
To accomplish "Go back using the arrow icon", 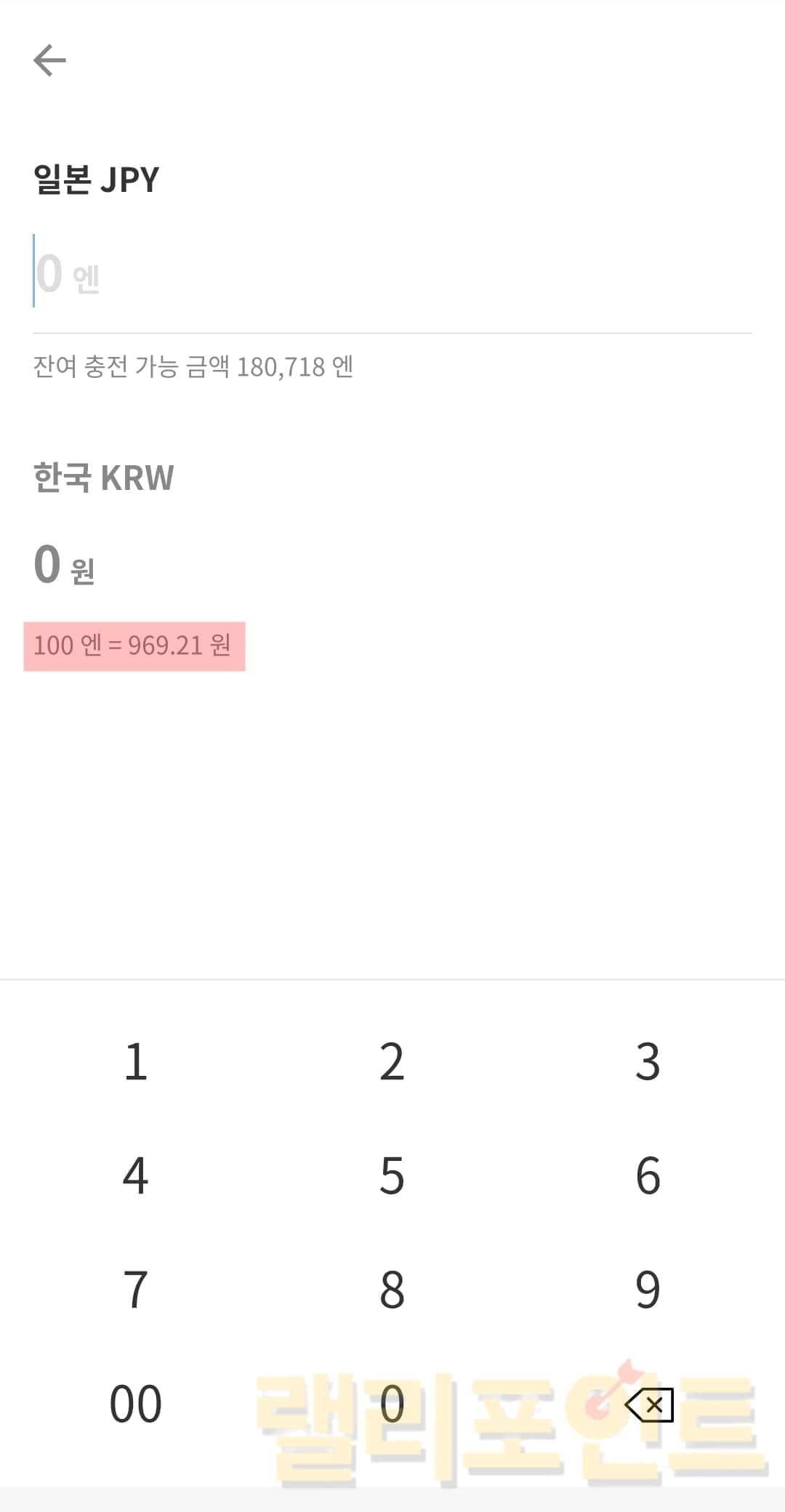I will coord(49,60).
